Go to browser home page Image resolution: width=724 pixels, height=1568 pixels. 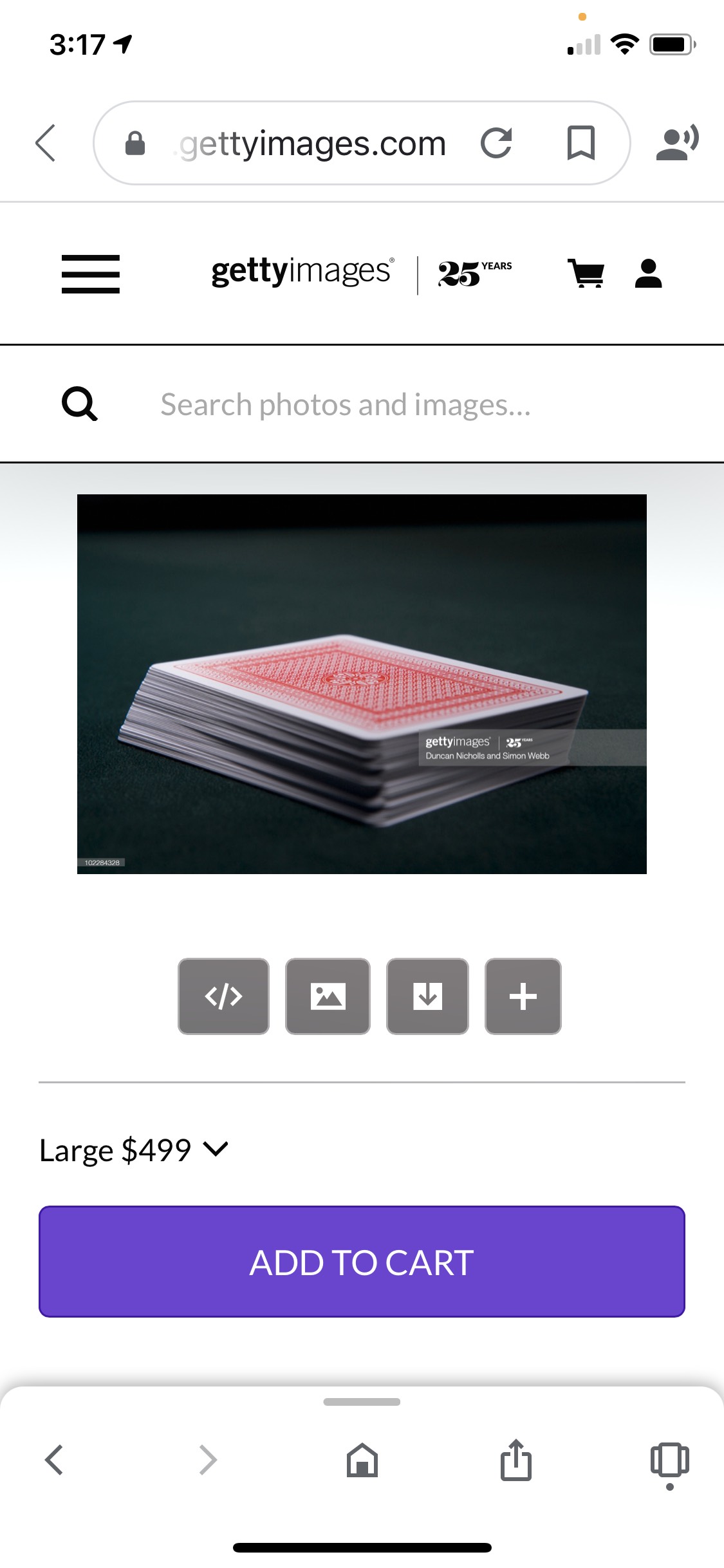coord(362,1460)
